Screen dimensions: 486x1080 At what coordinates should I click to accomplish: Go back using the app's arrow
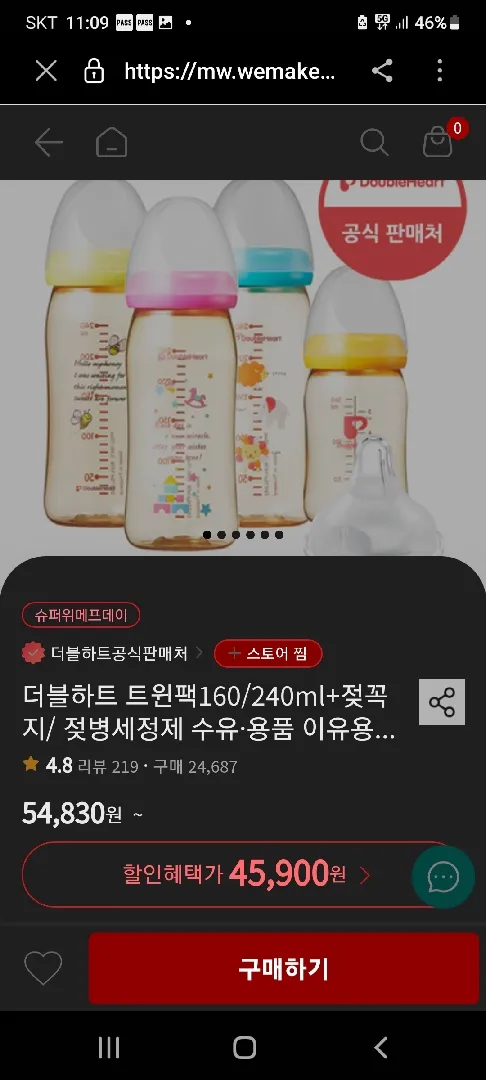[48, 143]
